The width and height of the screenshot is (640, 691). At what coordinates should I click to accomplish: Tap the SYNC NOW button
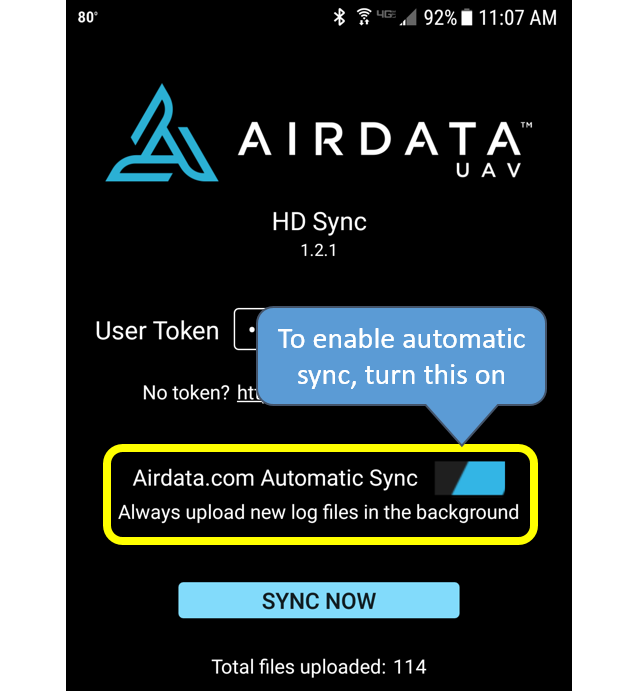[x=318, y=601]
